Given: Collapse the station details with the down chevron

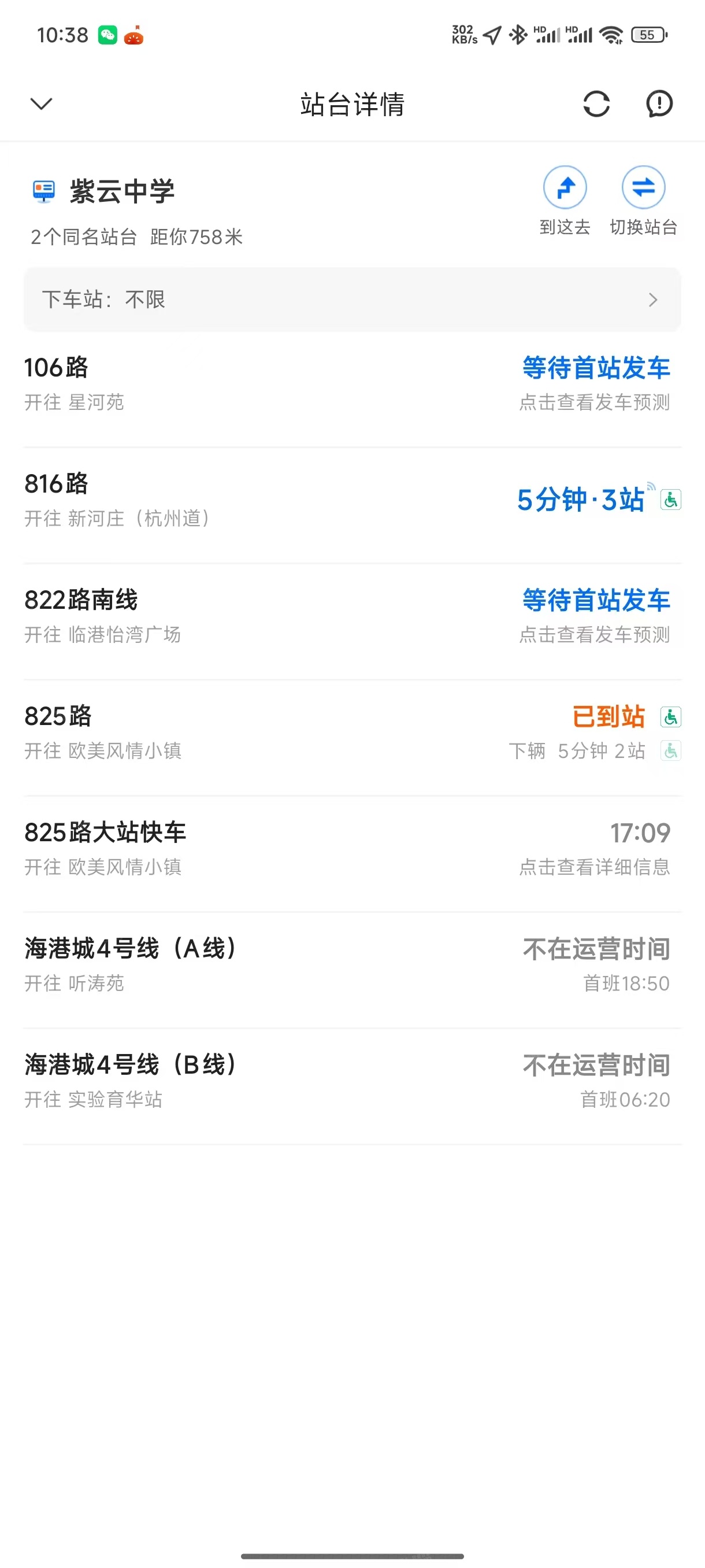Looking at the screenshot, I should [42, 103].
